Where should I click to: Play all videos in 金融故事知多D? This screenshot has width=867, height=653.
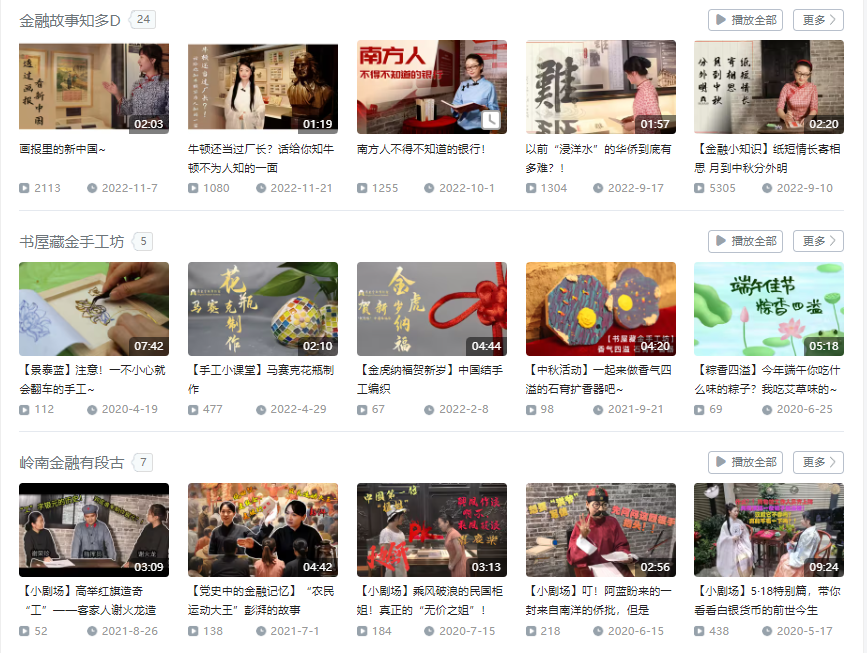click(745, 20)
